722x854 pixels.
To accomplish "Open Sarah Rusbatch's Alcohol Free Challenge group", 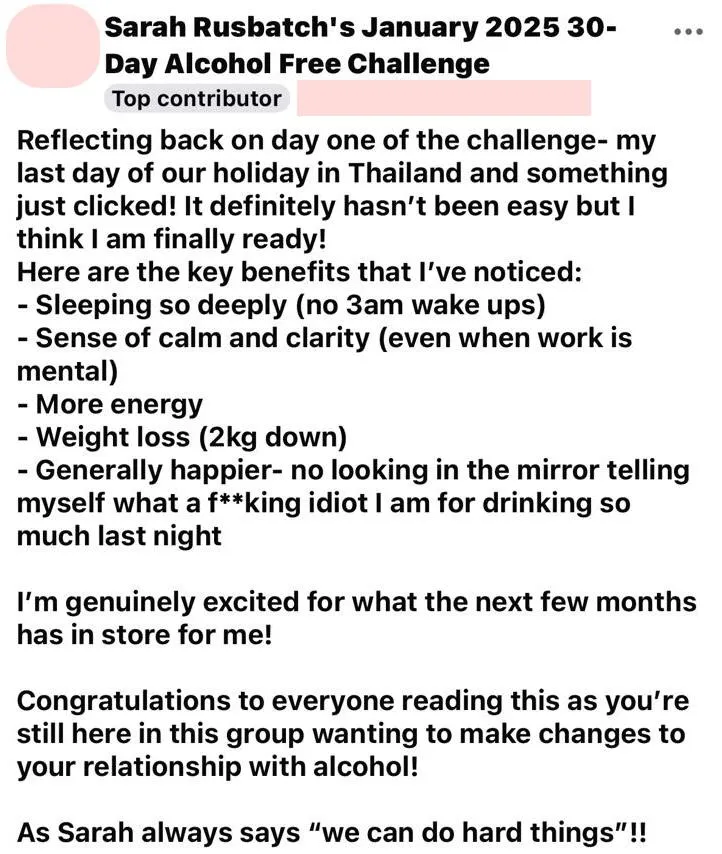I will 360,46.
